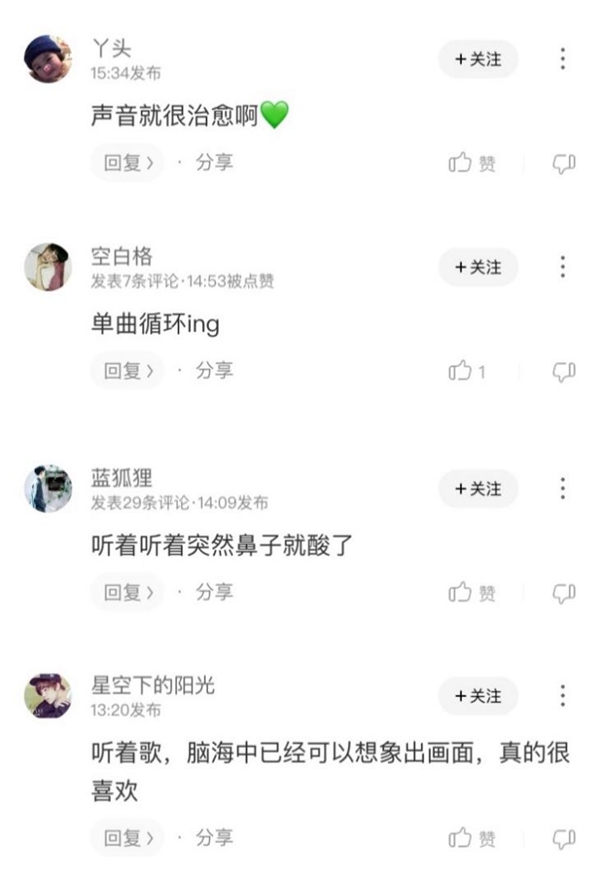Image resolution: width=600 pixels, height=881 pixels.
Task: Reply to 蓝狐狸's comment
Action: (x=127, y=592)
